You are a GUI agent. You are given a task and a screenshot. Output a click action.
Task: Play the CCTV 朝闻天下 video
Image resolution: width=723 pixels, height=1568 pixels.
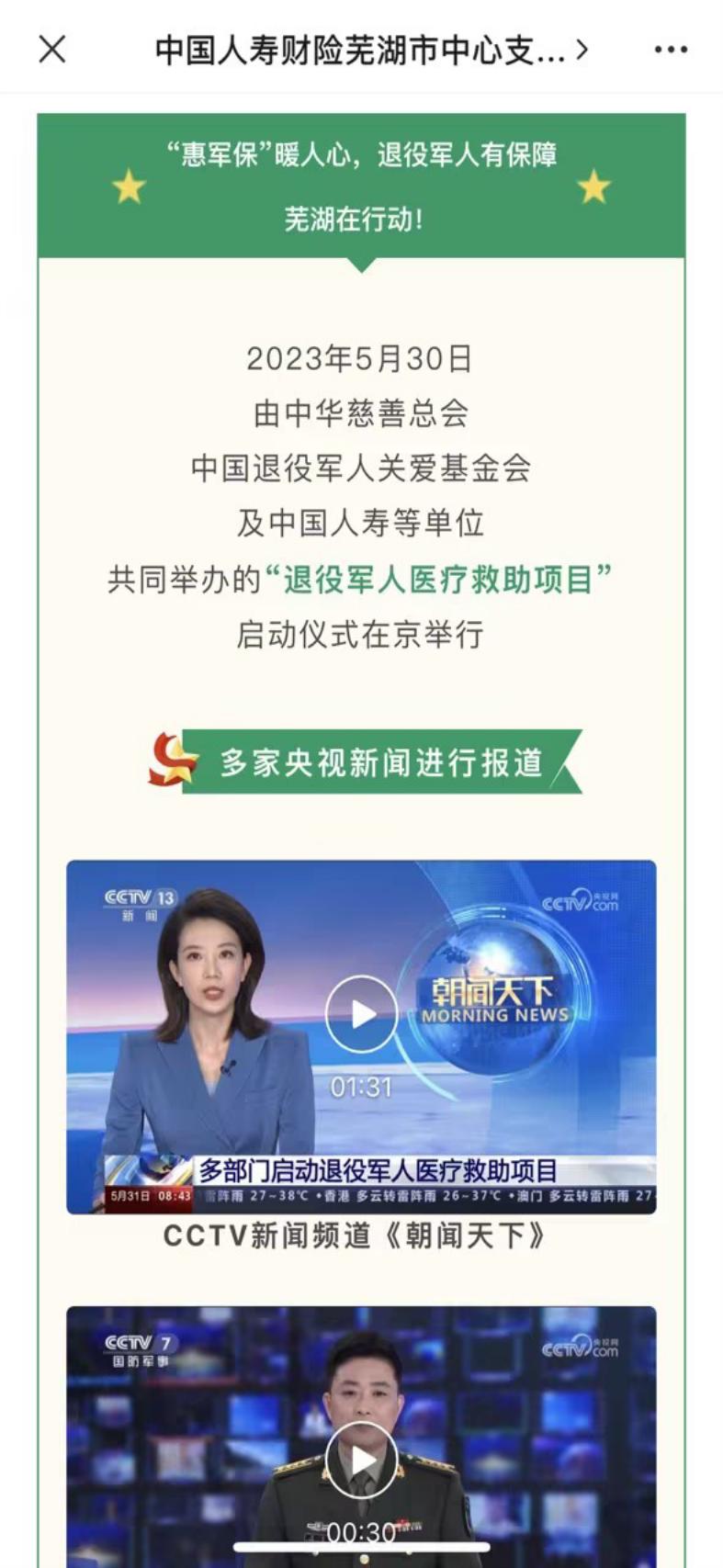(361, 1013)
